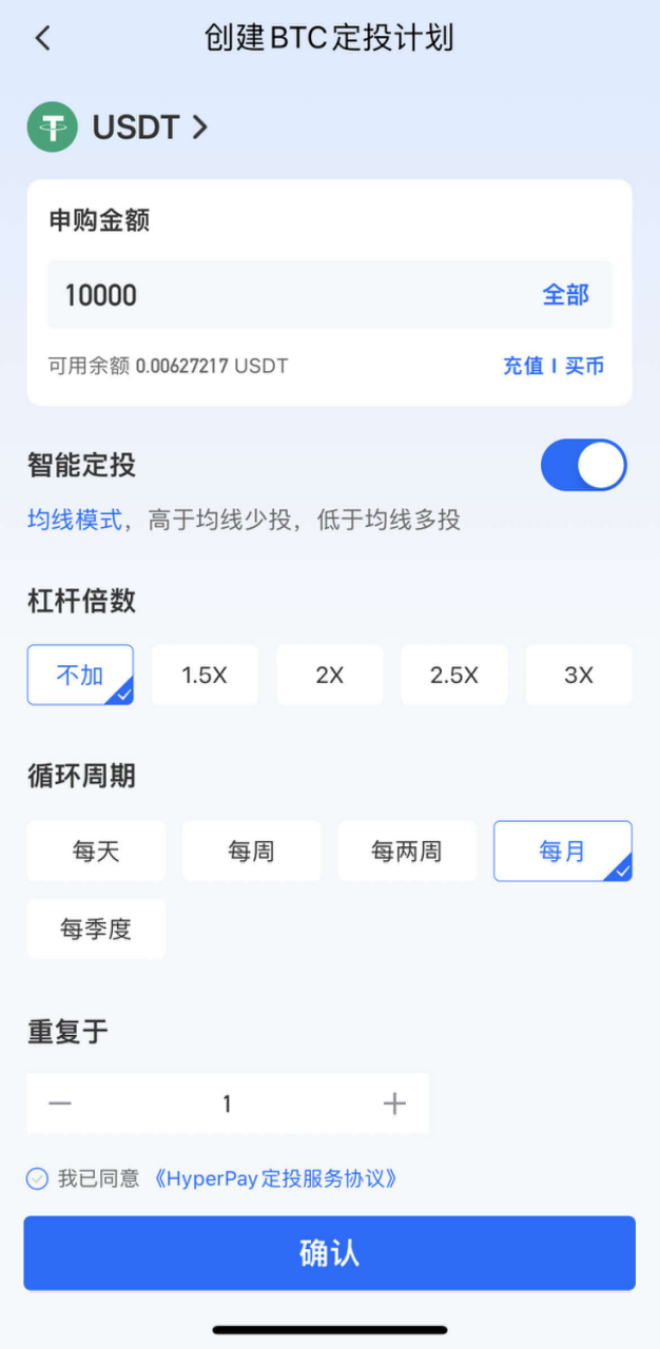This screenshot has width=660, height=1349.
Task: Set the cycle to 每季度
Action: coord(96,929)
